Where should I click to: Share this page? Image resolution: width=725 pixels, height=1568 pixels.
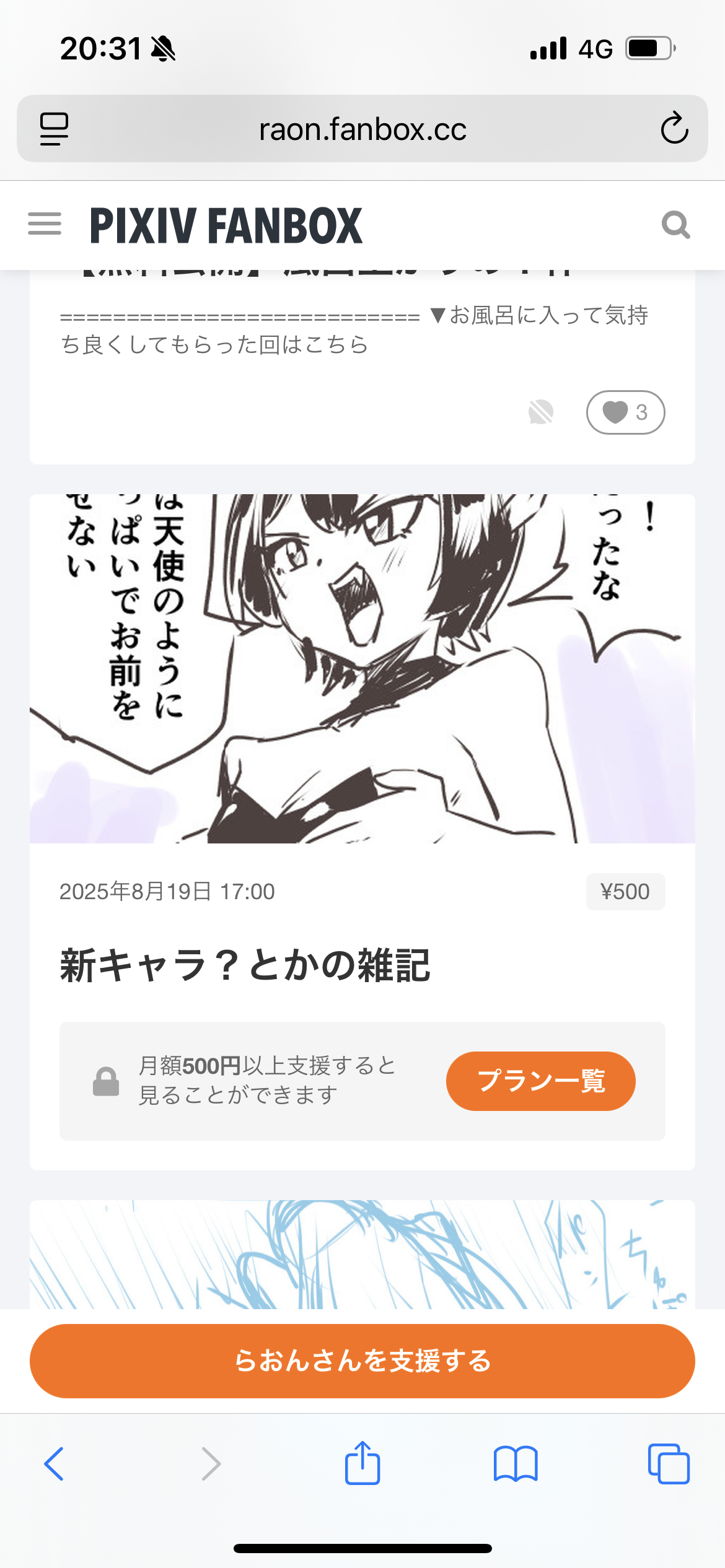(x=362, y=1463)
